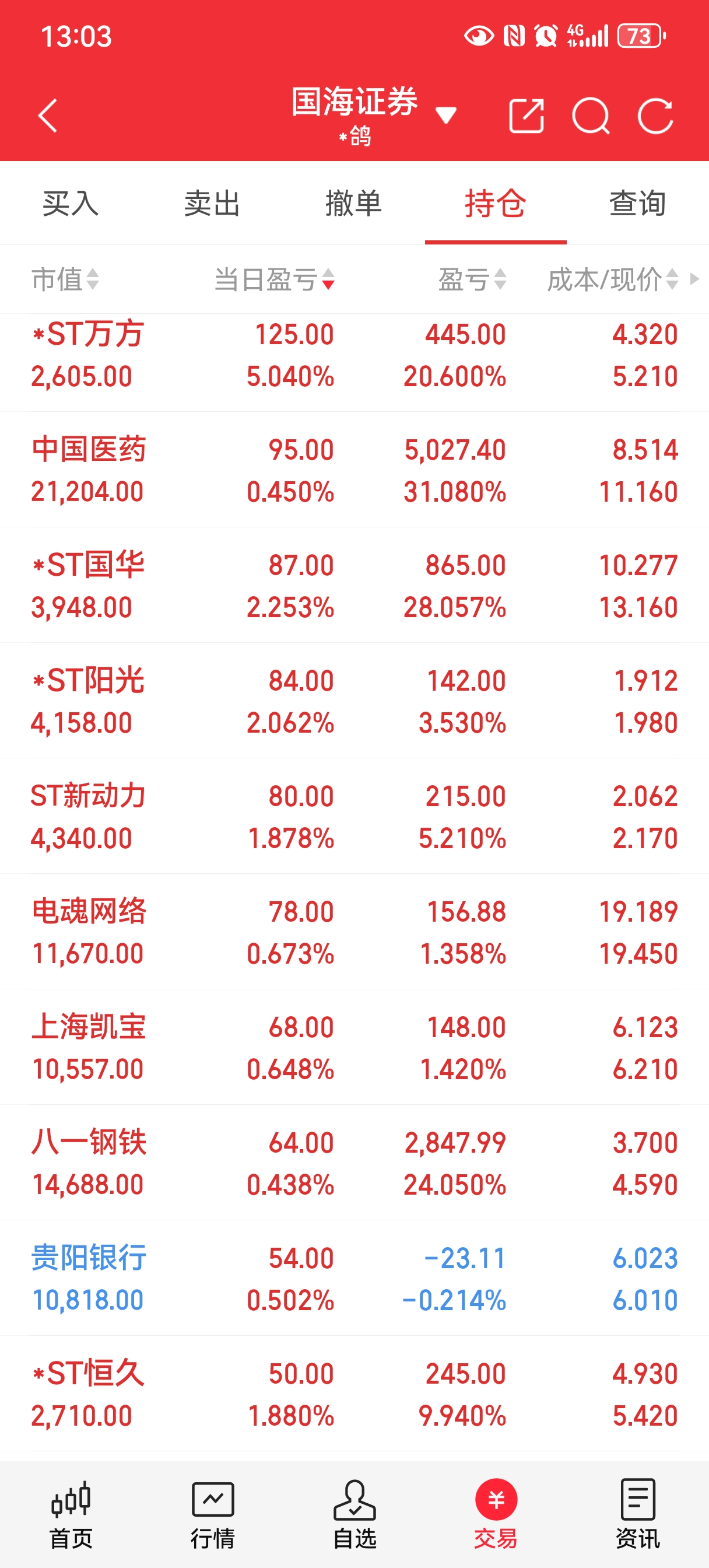The height and width of the screenshot is (1568, 709).
Task: Refresh the holdings list
Action: [655, 116]
